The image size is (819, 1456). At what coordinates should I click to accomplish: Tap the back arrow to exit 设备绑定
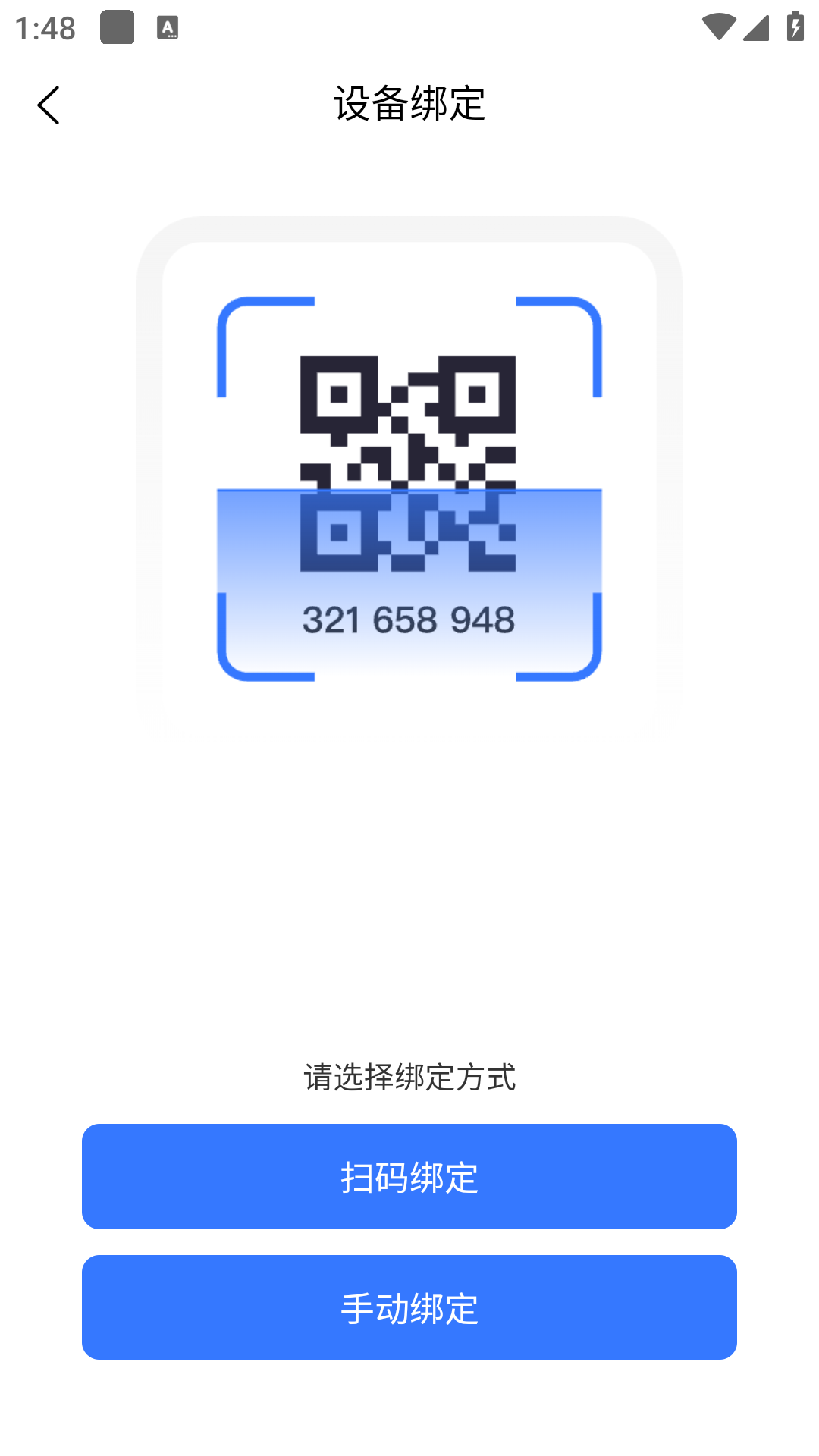tap(49, 104)
